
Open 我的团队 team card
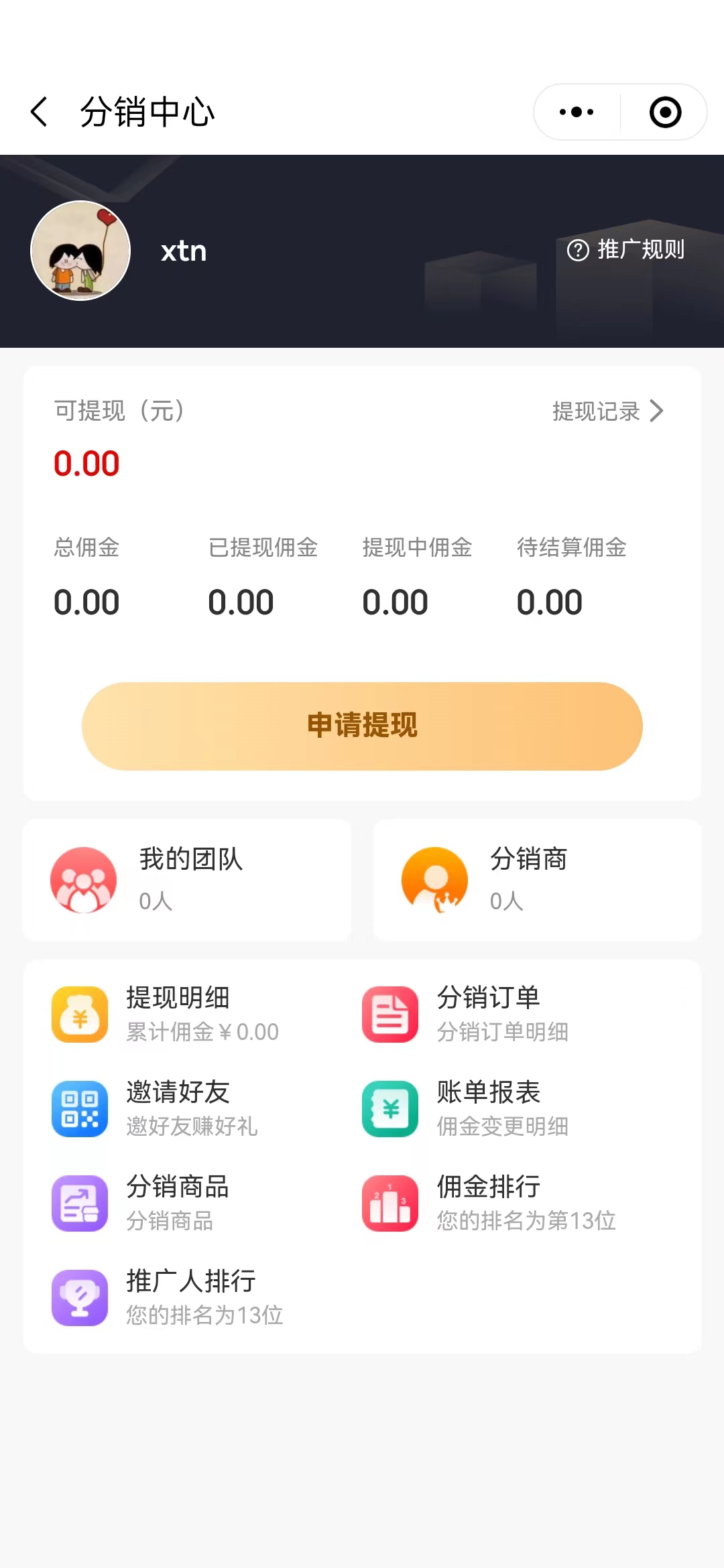[187, 879]
